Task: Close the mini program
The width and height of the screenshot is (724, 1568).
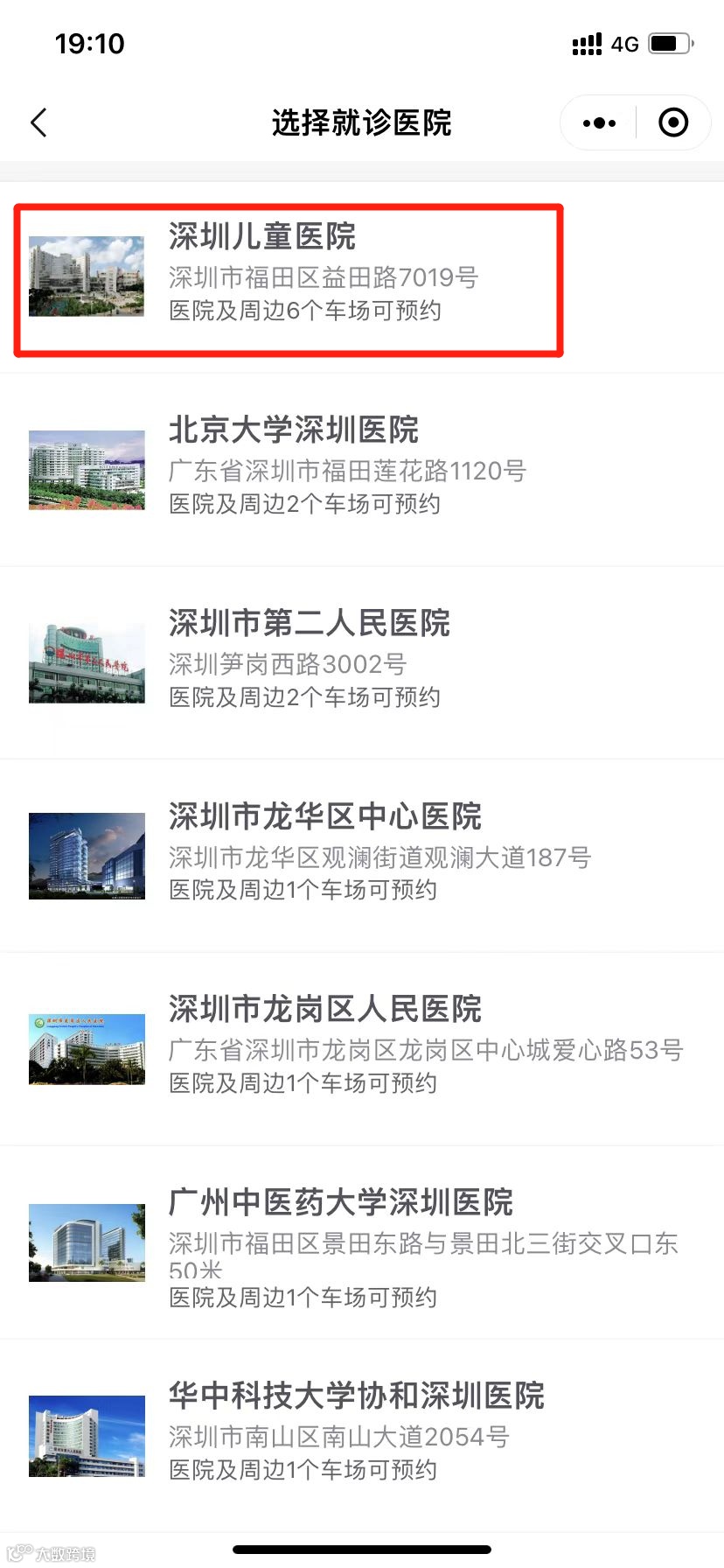Action: [672, 123]
